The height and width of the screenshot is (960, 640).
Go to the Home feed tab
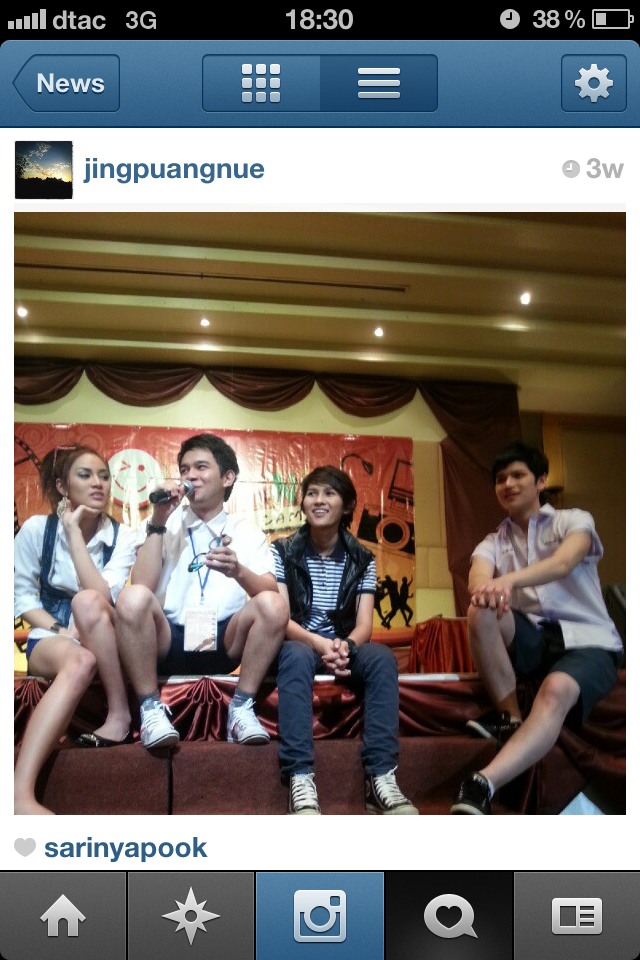click(x=64, y=916)
